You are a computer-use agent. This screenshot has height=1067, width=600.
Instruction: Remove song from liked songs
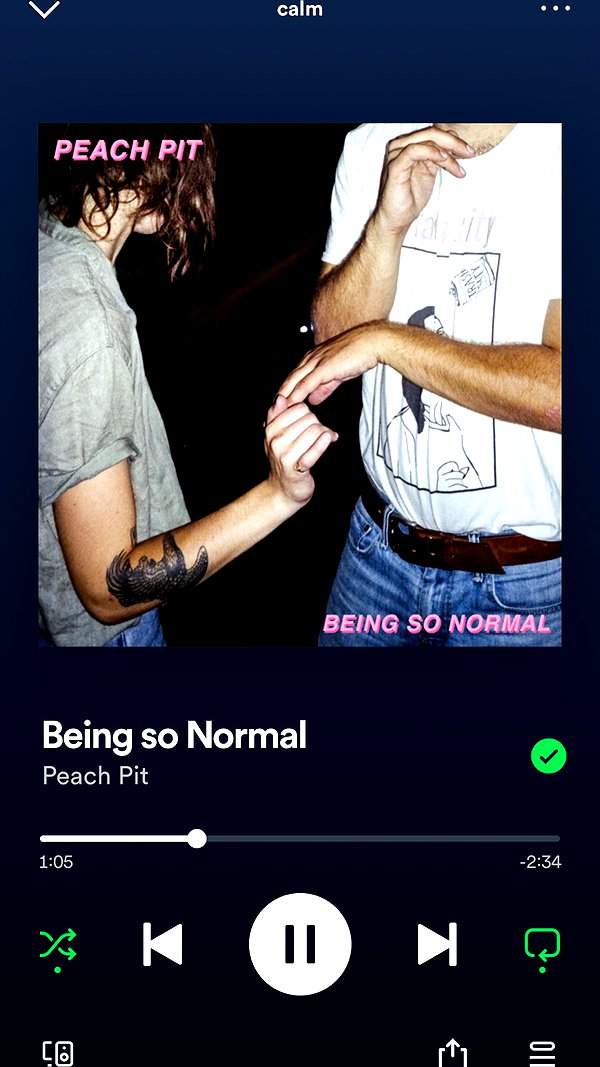pyautogui.click(x=548, y=756)
